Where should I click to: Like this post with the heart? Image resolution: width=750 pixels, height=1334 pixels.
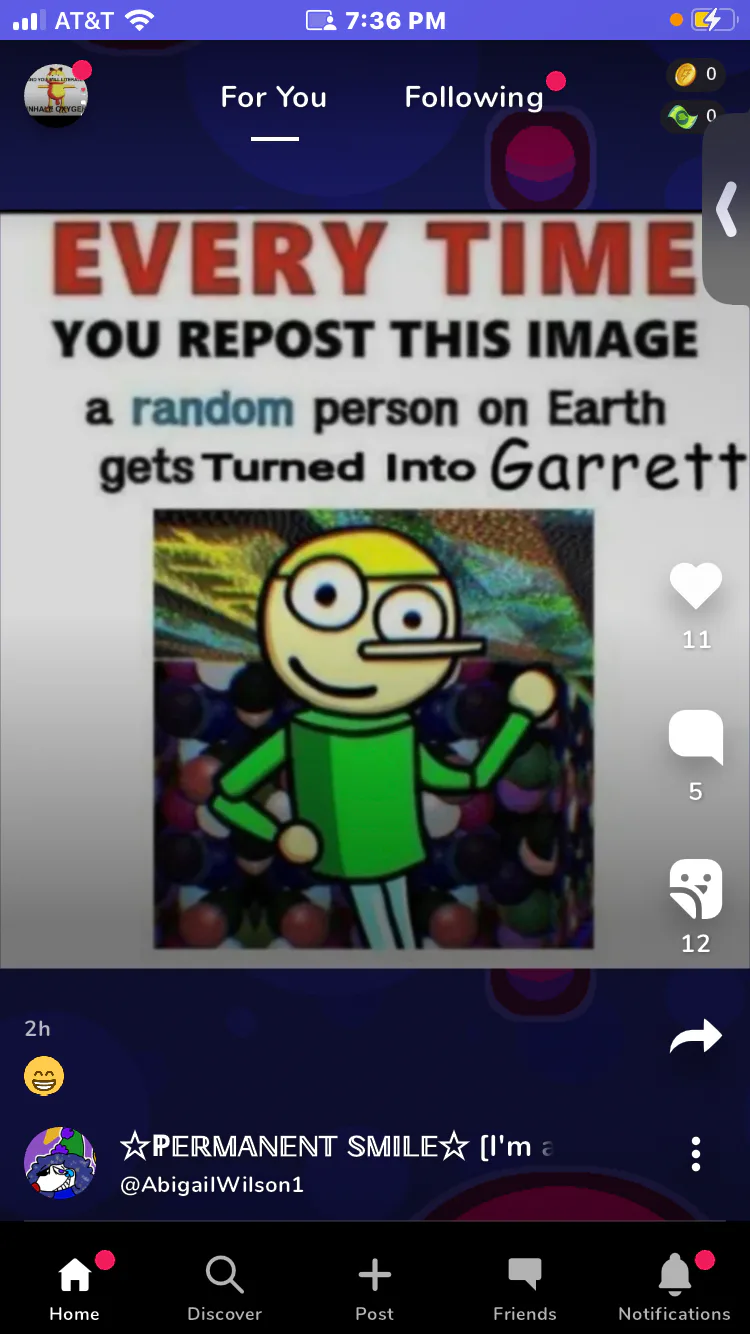pos(696,586)
